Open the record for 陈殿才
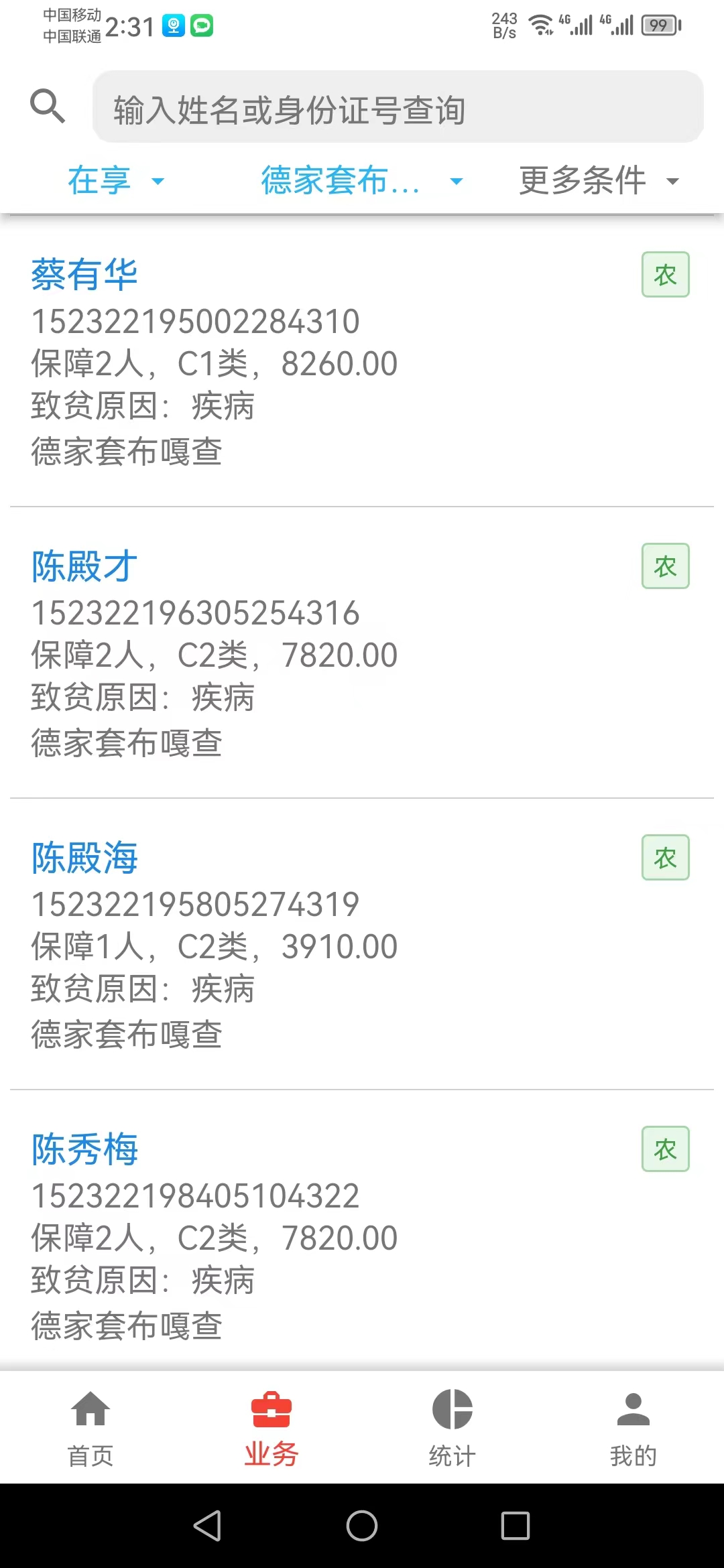This screenshot has width=724, height=1568. pos(362,653)
